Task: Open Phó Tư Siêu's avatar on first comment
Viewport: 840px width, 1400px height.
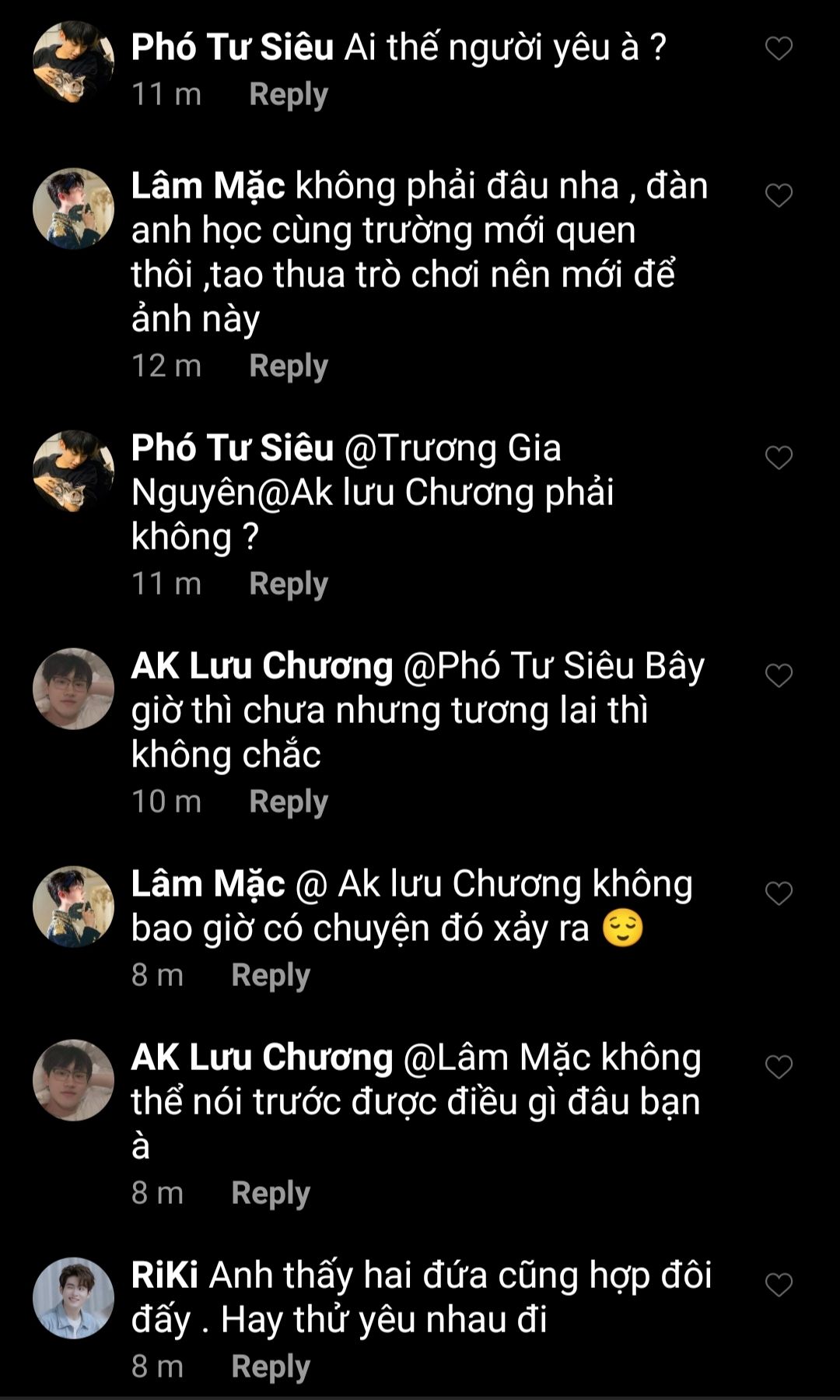Action: 73,61
